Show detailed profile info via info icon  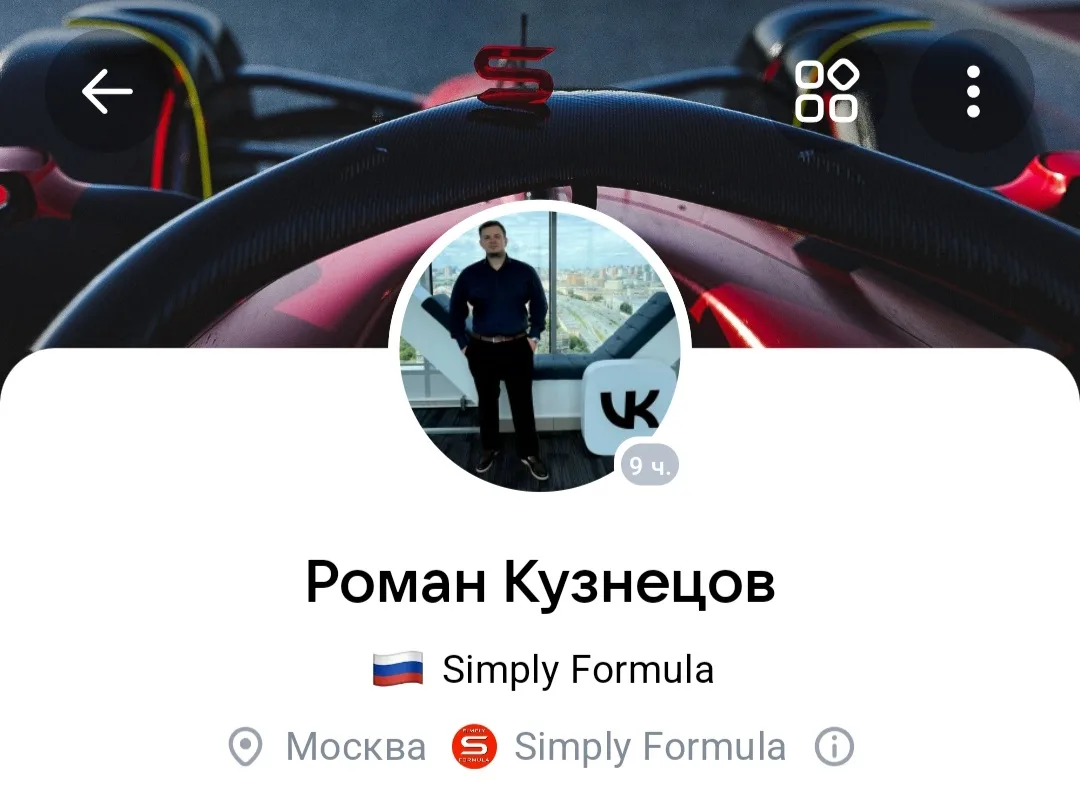(x=834, y=747)
